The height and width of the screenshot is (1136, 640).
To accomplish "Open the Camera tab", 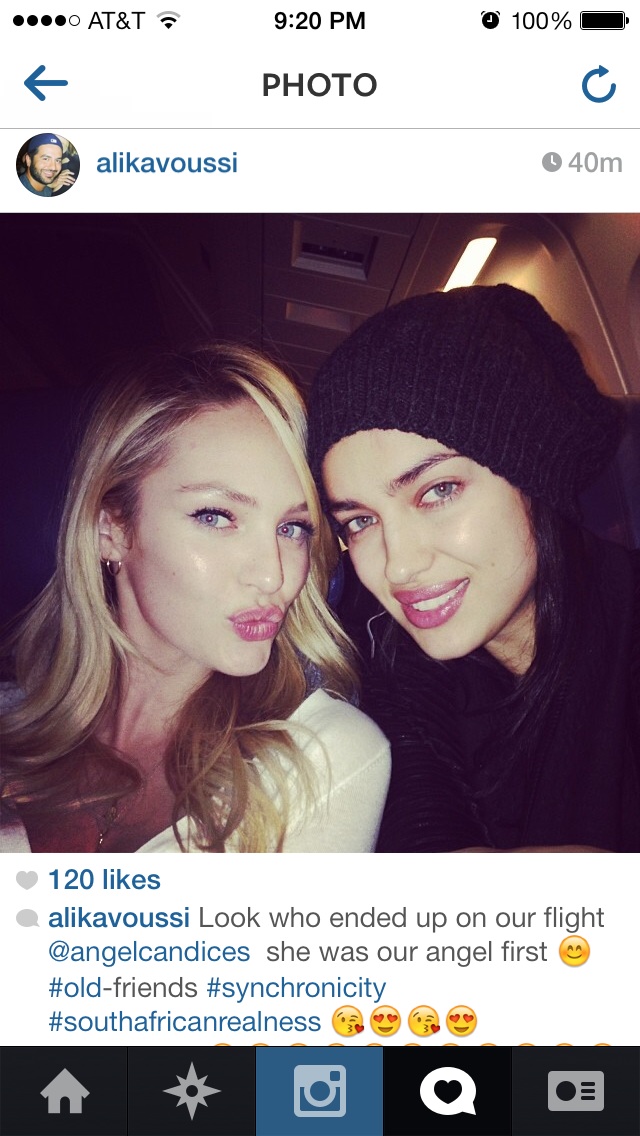I will [320, 1091].
